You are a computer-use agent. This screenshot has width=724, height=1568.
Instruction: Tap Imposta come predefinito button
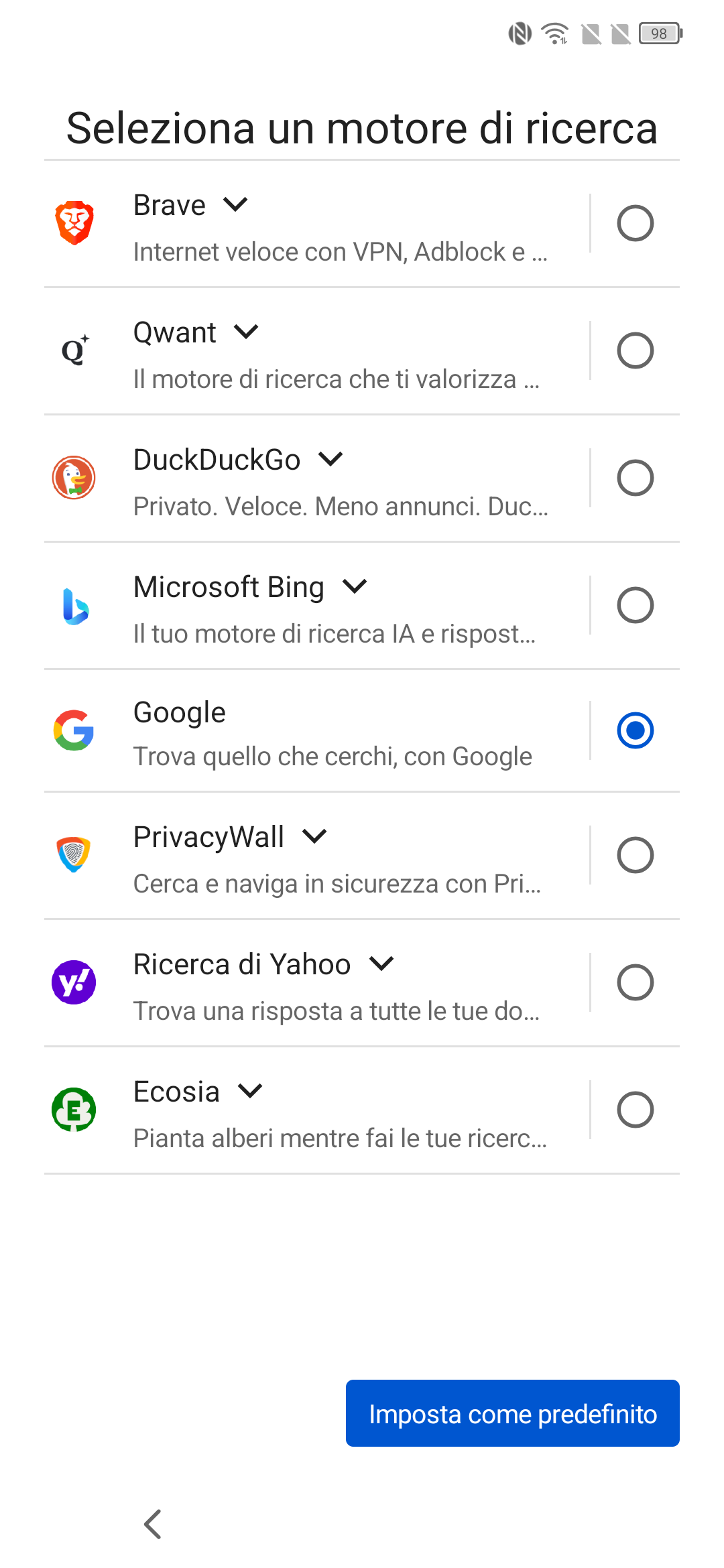513,1413
